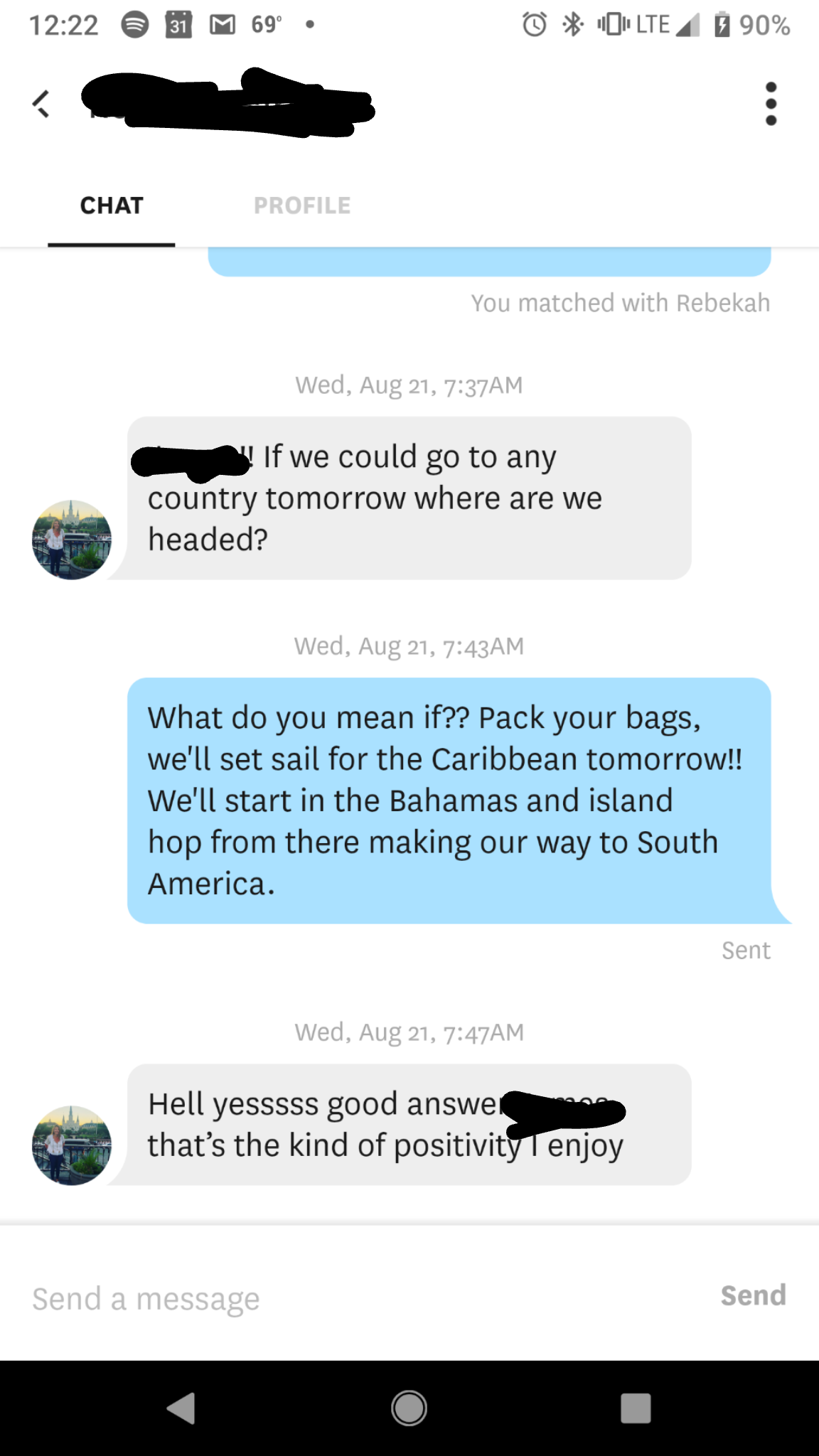Open avatar beside the 'country tomorrow' message
The image size is (819, 1456).
point(71,540)
